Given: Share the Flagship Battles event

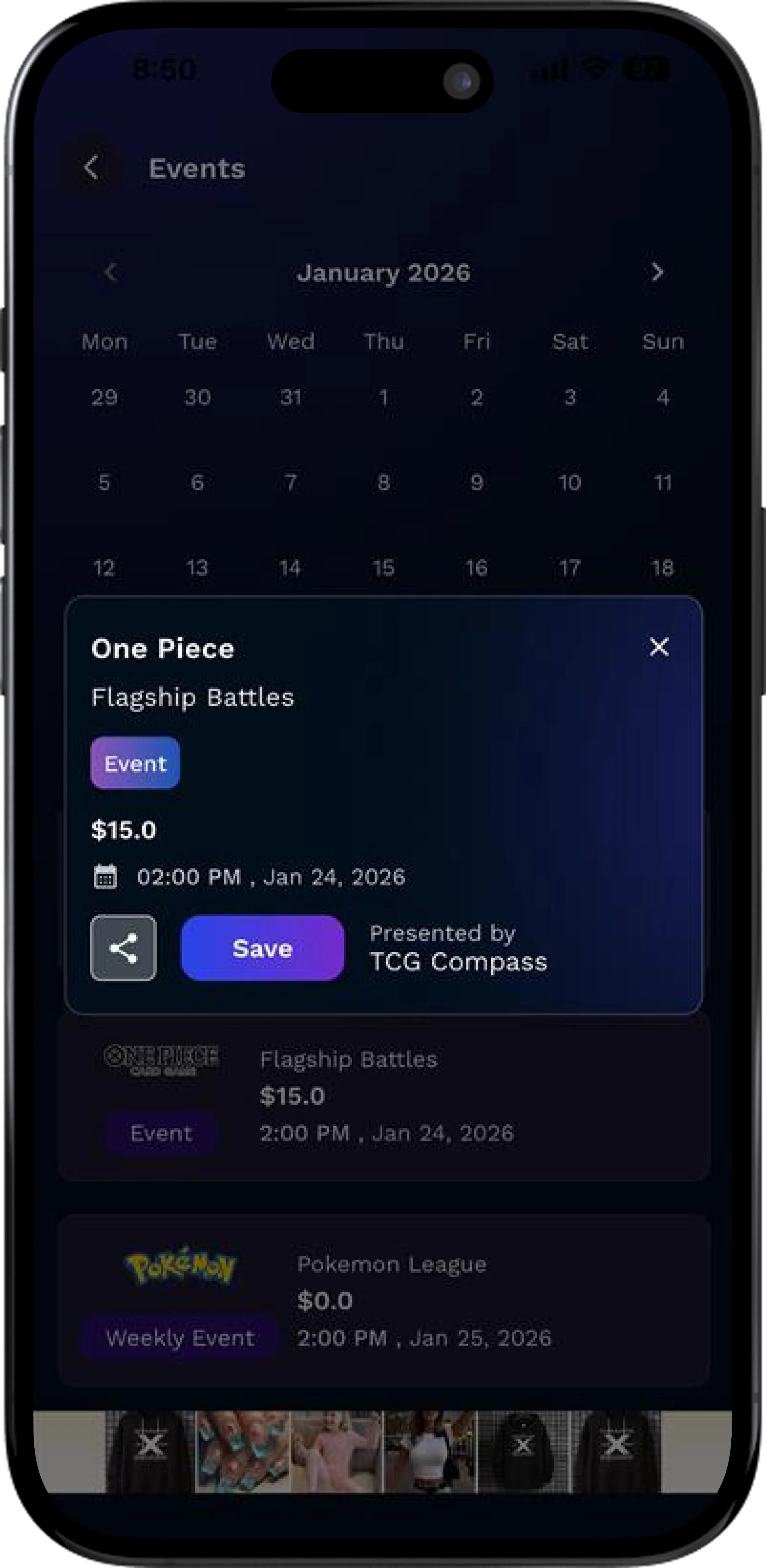Looking at the screenshot, I should 124,948.
